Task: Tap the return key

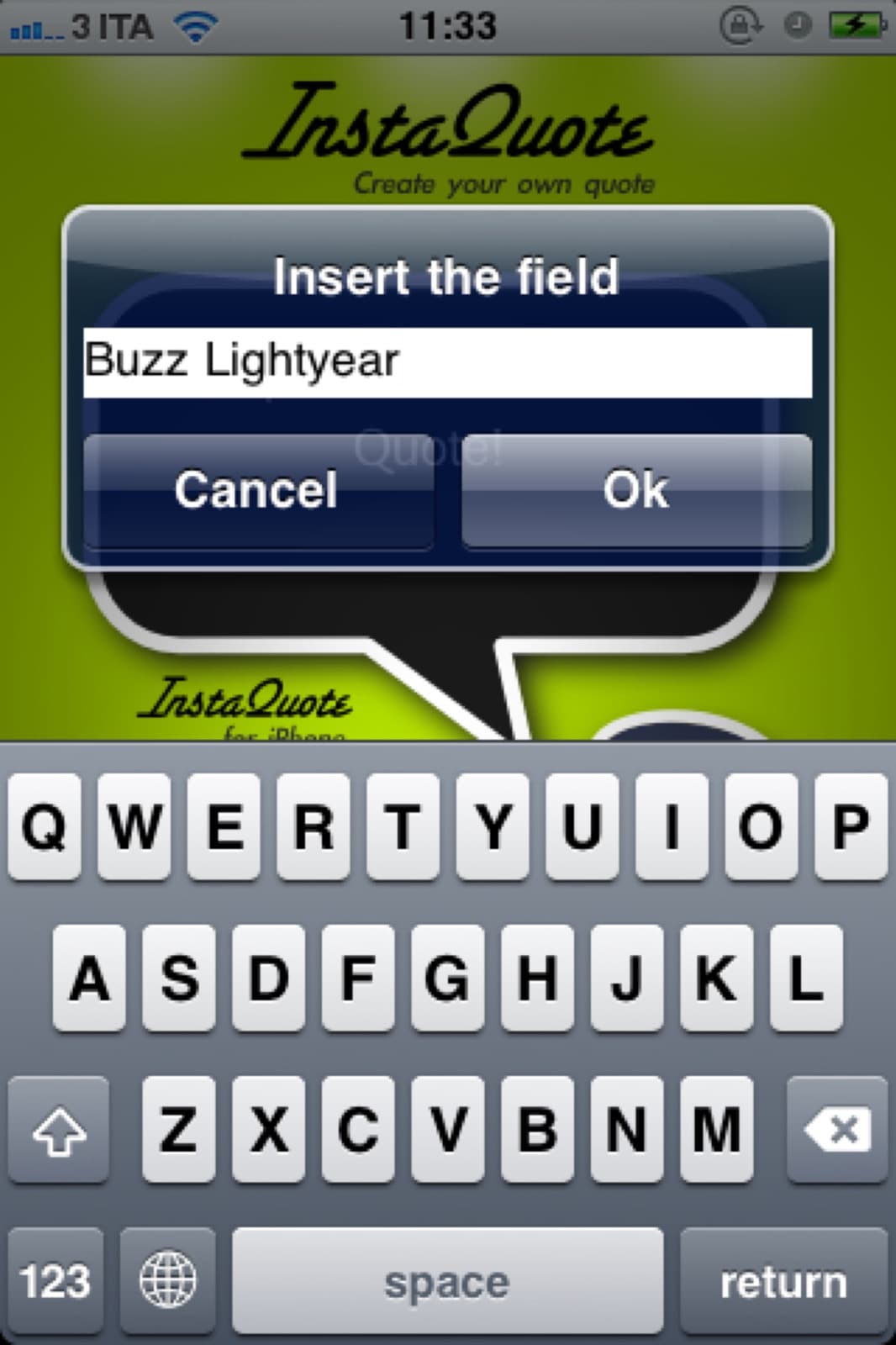Action: (783, 1279)
